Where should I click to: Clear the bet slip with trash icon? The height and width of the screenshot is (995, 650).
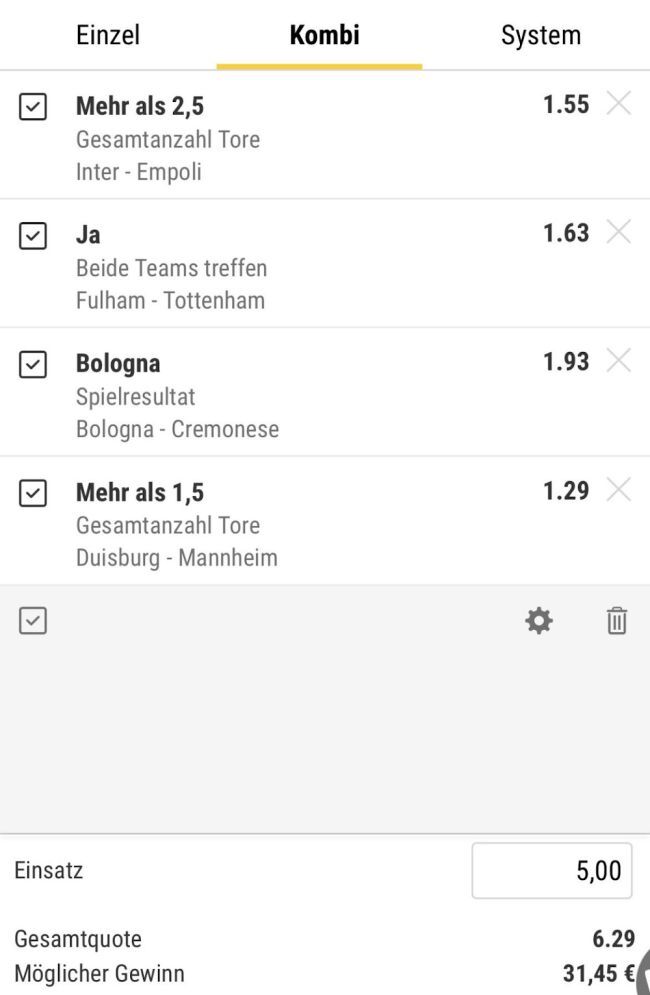tap(617, 621)
